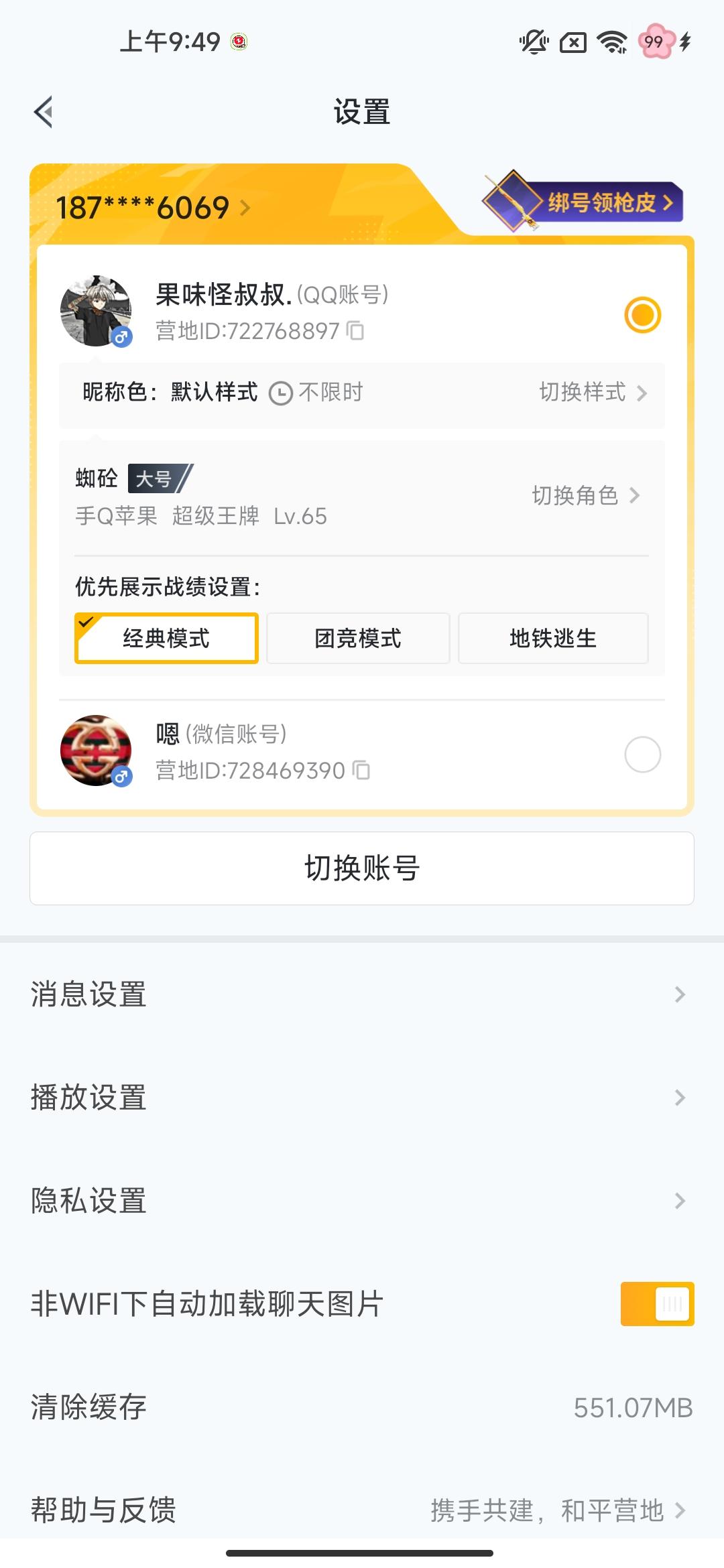The width and height of the screenshot is (724, 1568).
Task: Click the 大号 badge next to 蜘砼
Action: [x=160, y=478]
